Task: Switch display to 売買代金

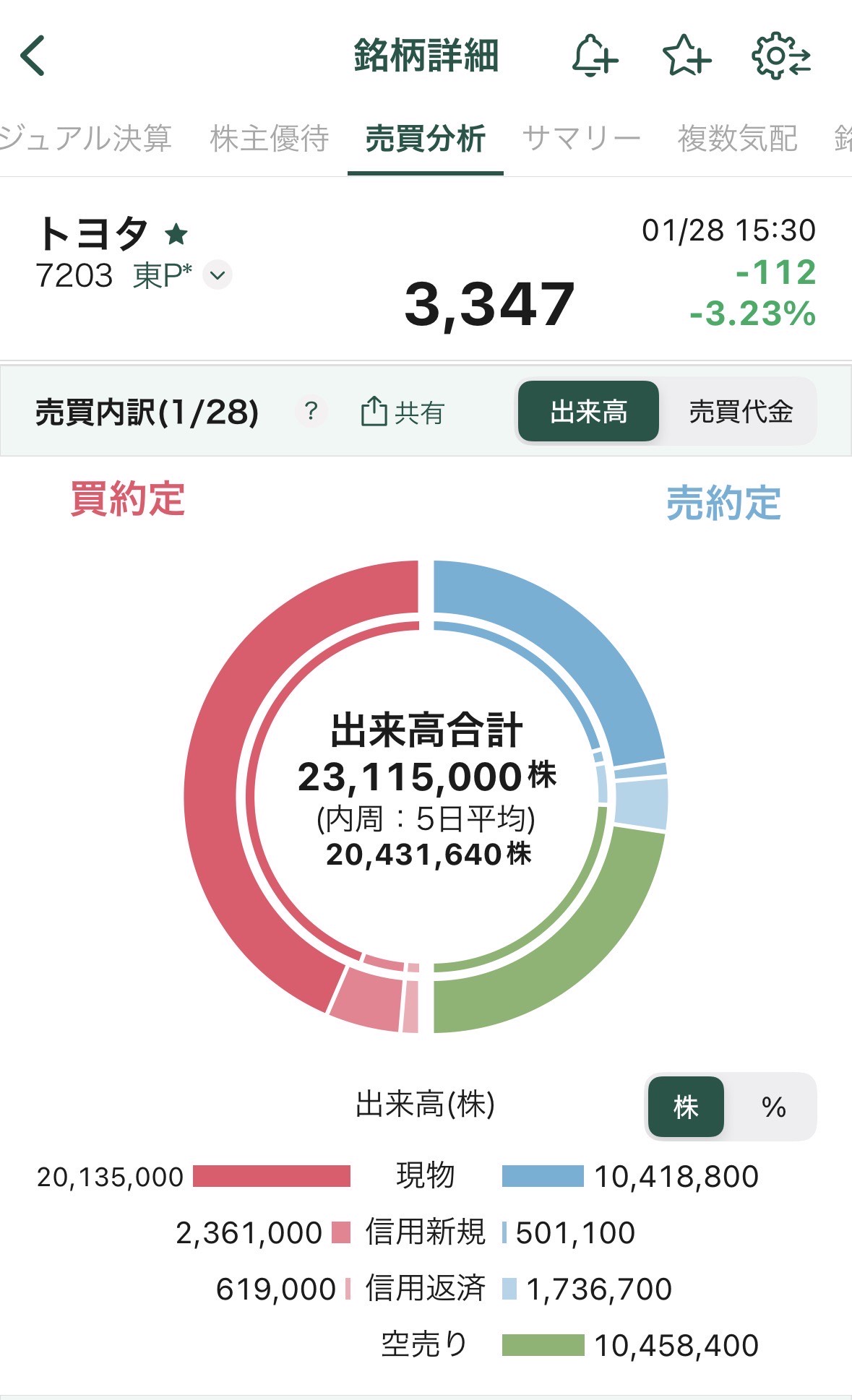Action: pyautogui.click(x=739, y=412)
